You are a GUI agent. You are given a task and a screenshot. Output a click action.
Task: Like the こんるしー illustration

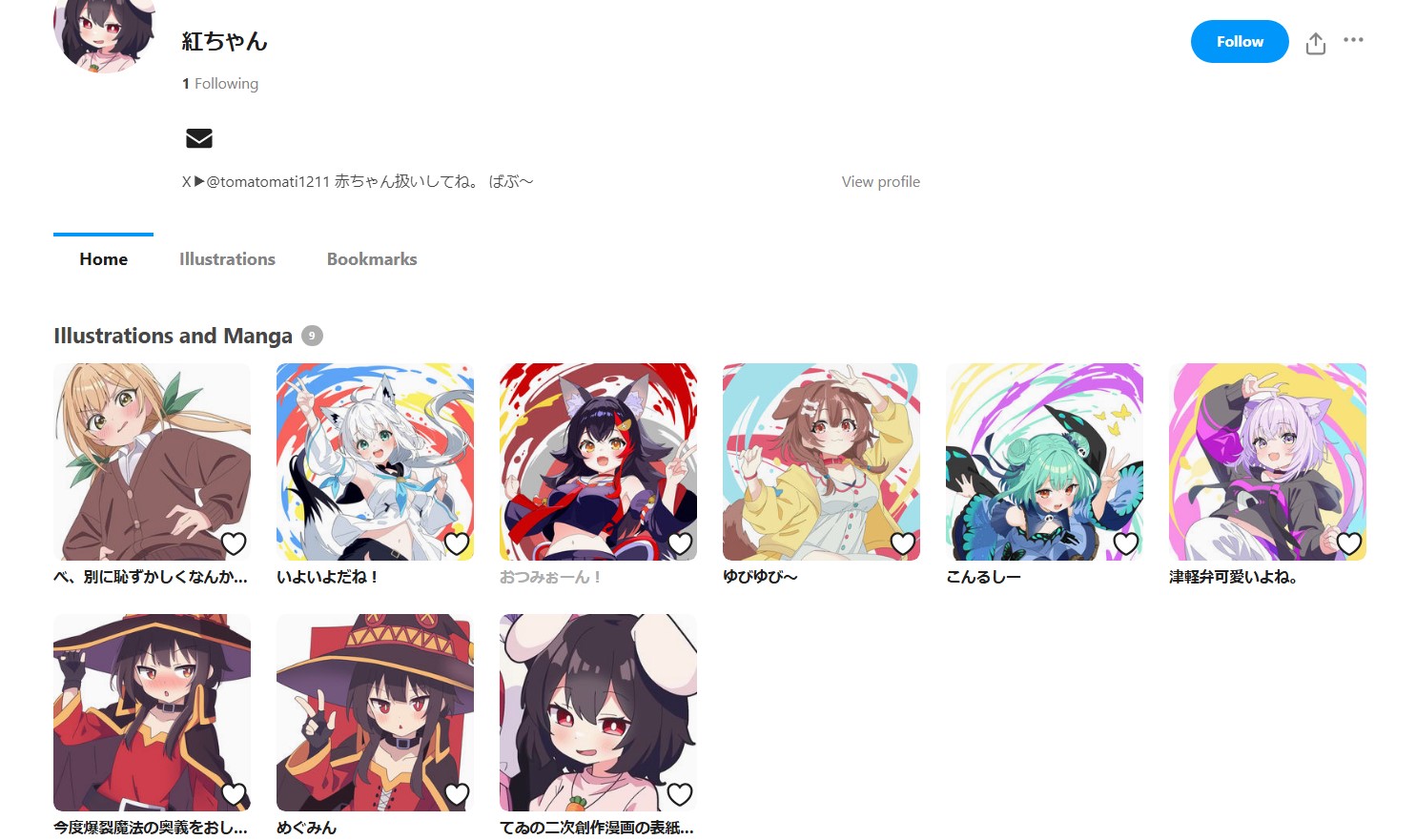(1125, 543)
